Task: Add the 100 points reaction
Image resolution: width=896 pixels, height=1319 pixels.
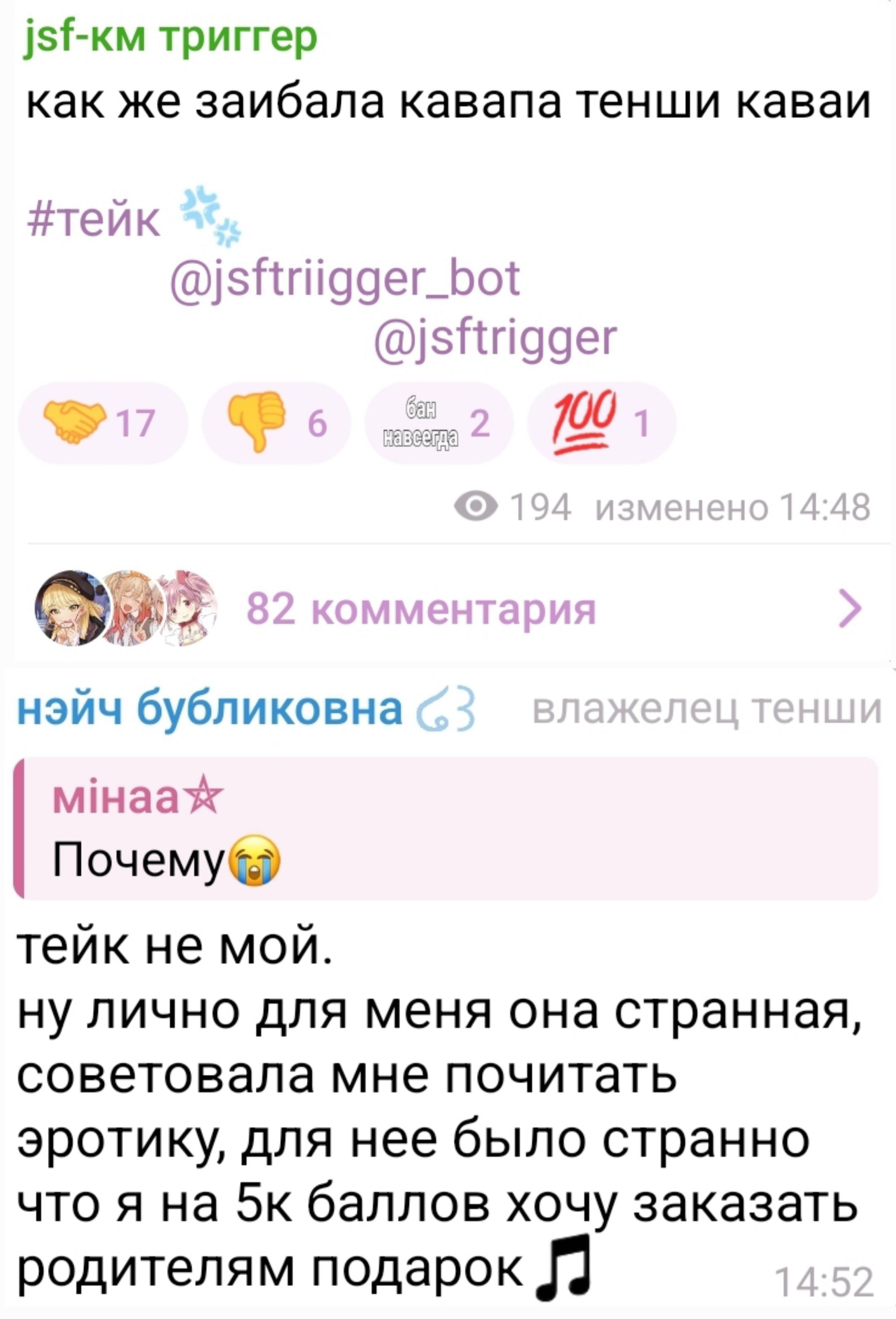Action: pos(601,424)
